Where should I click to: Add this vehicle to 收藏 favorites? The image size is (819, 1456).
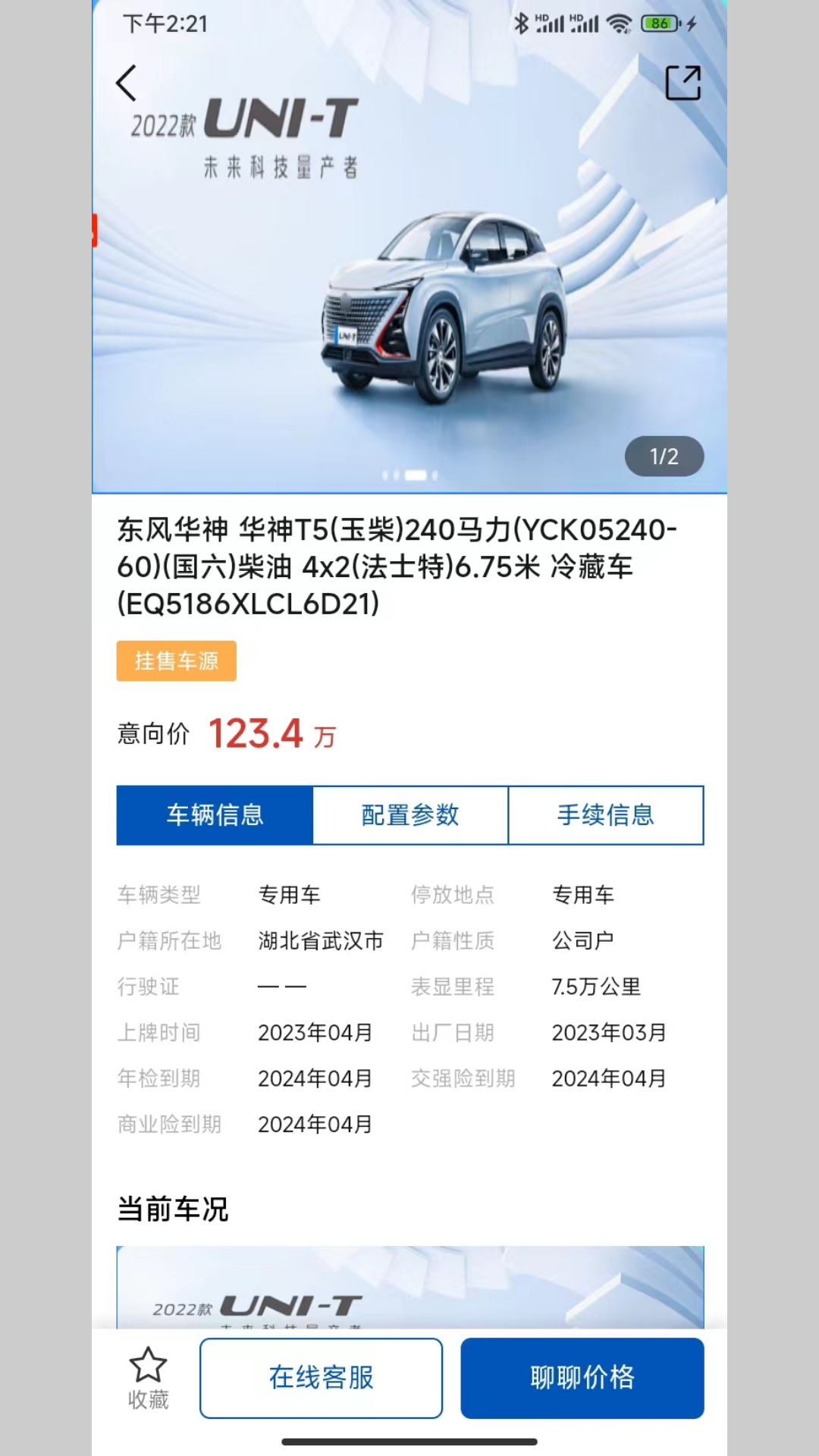point(148,1377)
